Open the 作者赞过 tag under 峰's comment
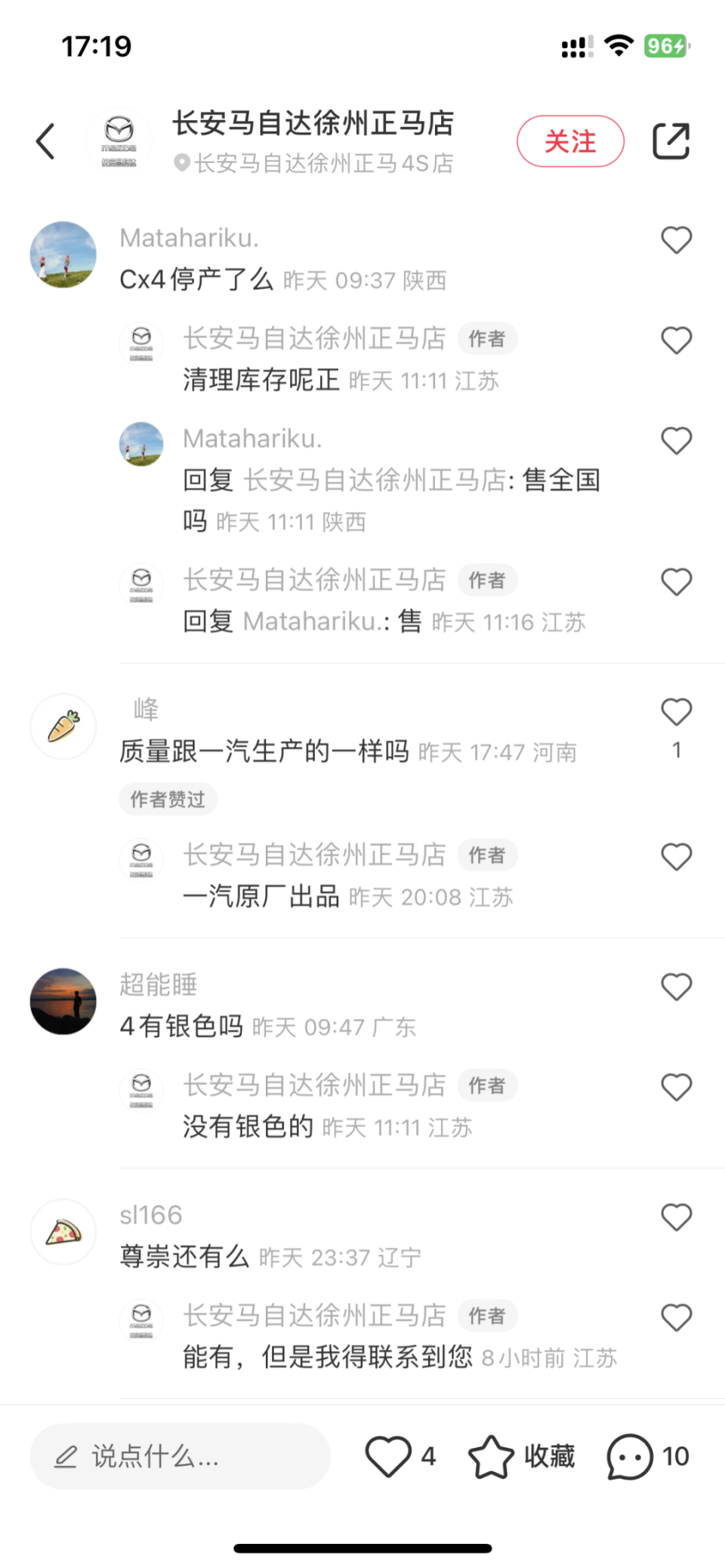This screenshot has height=1568, width=725. click(168, 799)
